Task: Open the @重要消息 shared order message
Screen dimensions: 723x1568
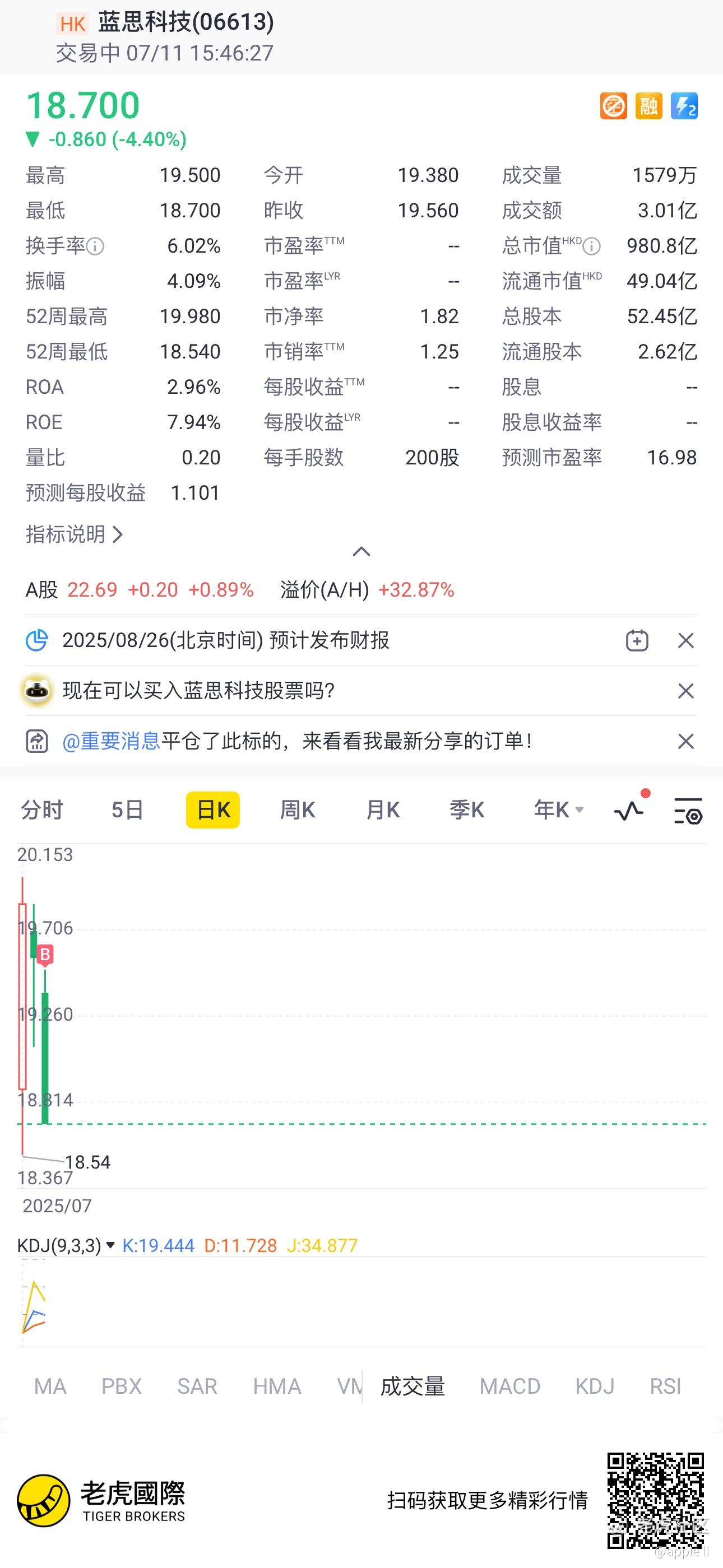Action: (297, 741)
